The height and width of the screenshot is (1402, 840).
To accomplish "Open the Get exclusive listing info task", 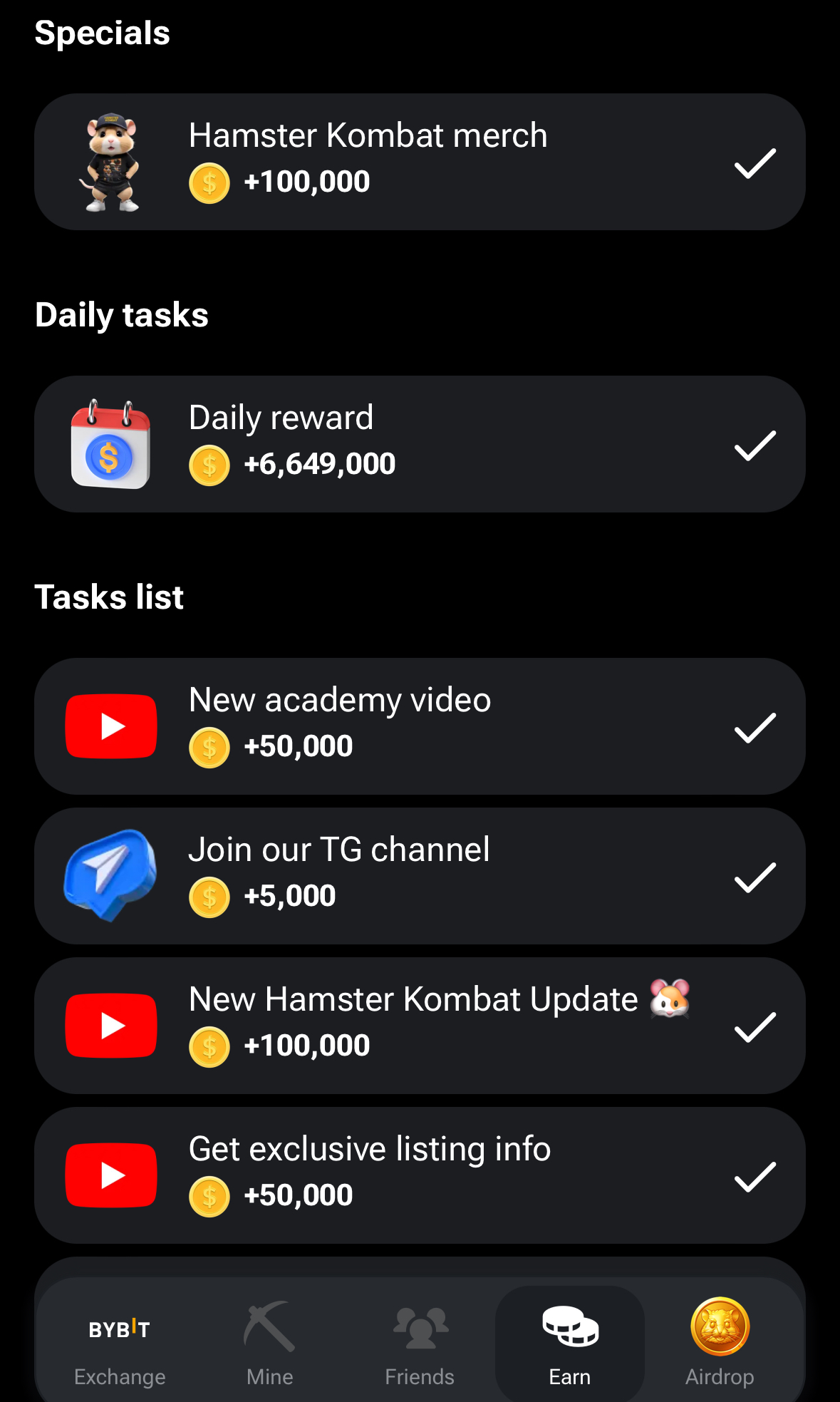I will tap(420, 1175).
